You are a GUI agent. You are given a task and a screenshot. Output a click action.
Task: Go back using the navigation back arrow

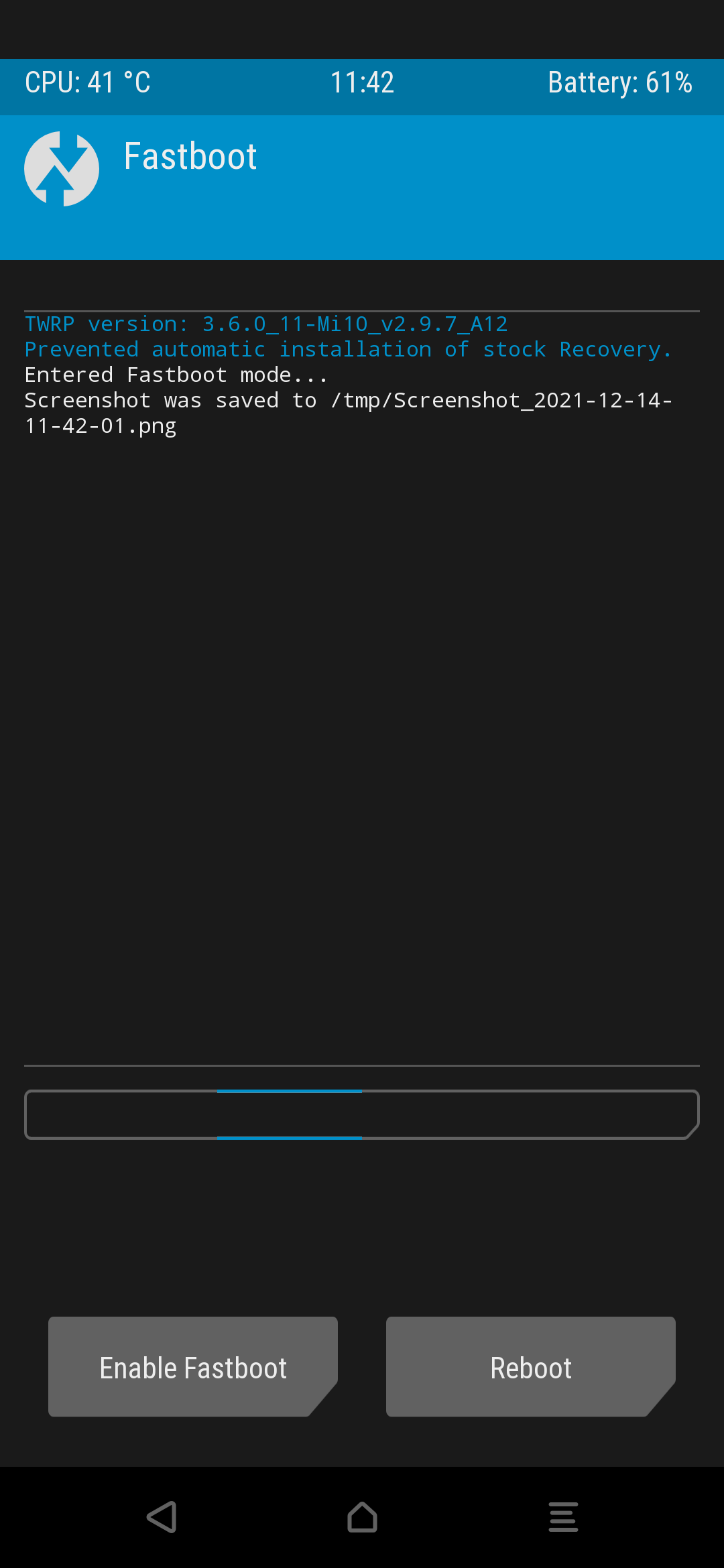[x=162, y=1517]
